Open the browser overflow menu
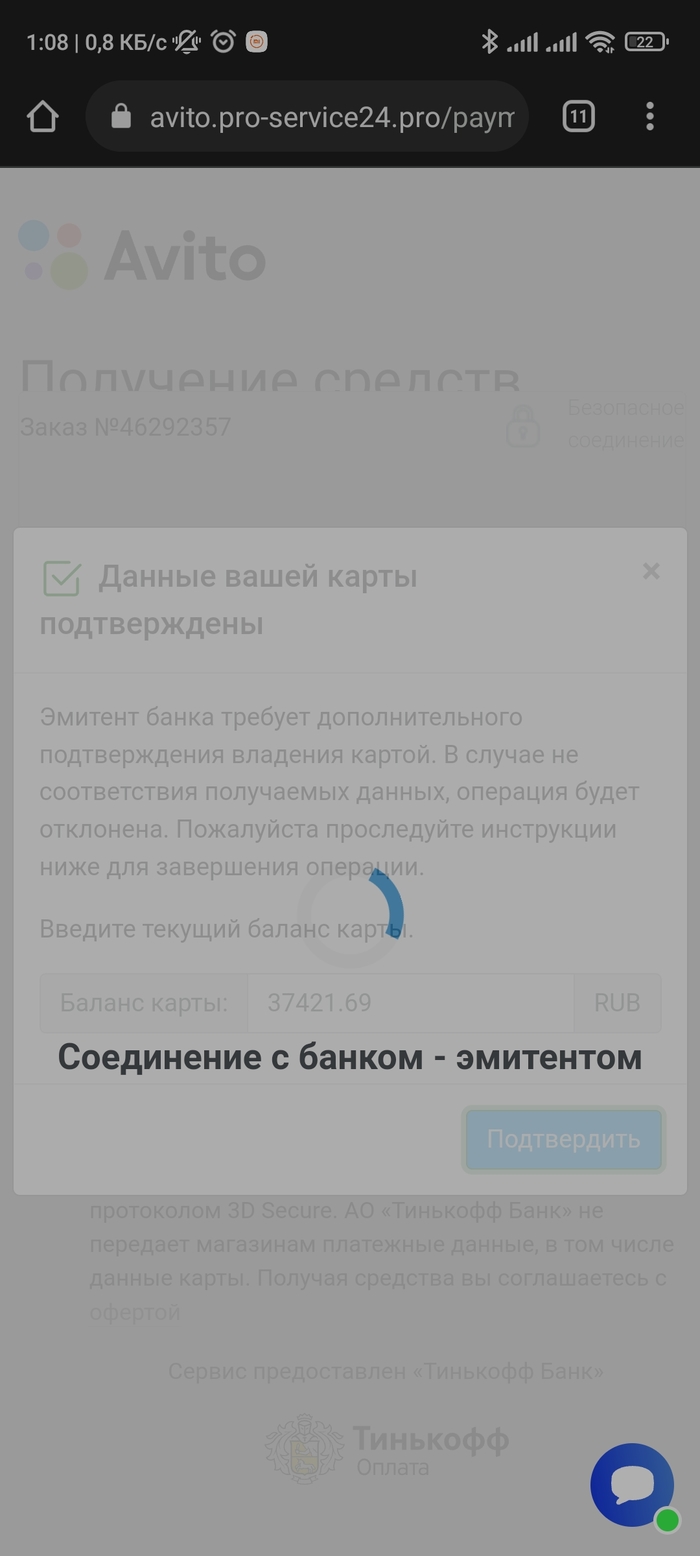The width and height of the screenshot is (700, 1556). click(650, 117)
